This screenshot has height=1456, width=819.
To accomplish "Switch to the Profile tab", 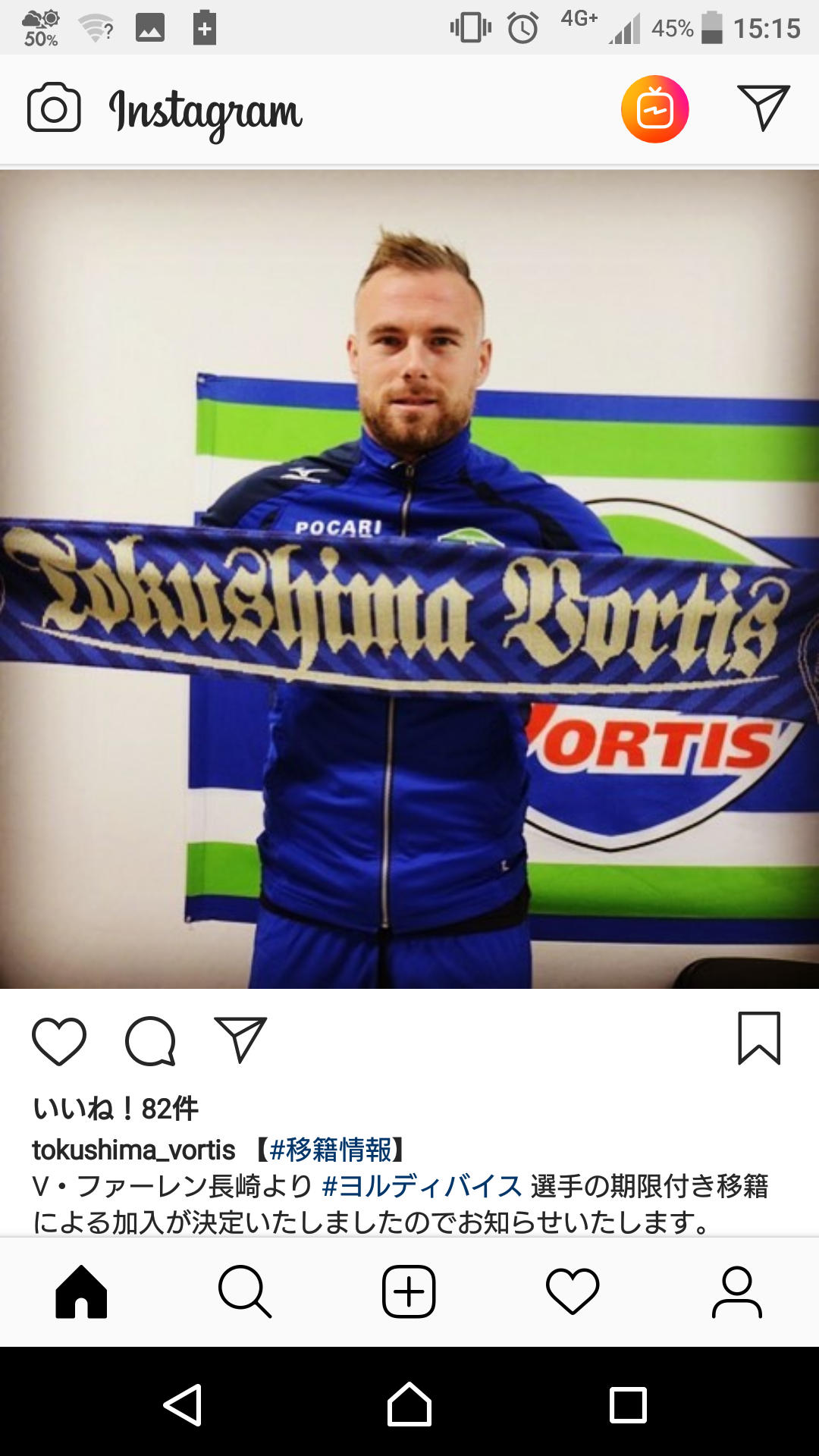I will 736,1291.
